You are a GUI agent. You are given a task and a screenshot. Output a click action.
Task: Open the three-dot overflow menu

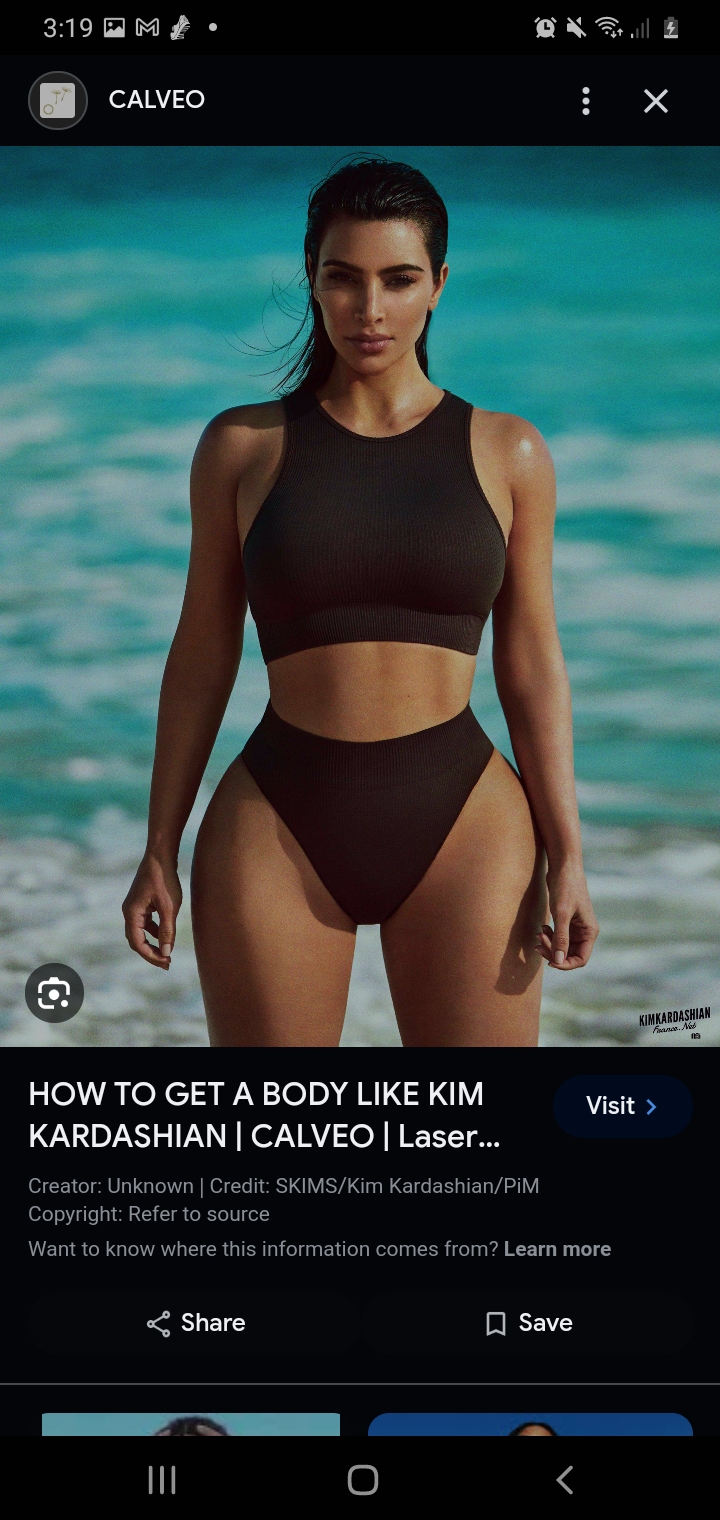coord(586,101)
